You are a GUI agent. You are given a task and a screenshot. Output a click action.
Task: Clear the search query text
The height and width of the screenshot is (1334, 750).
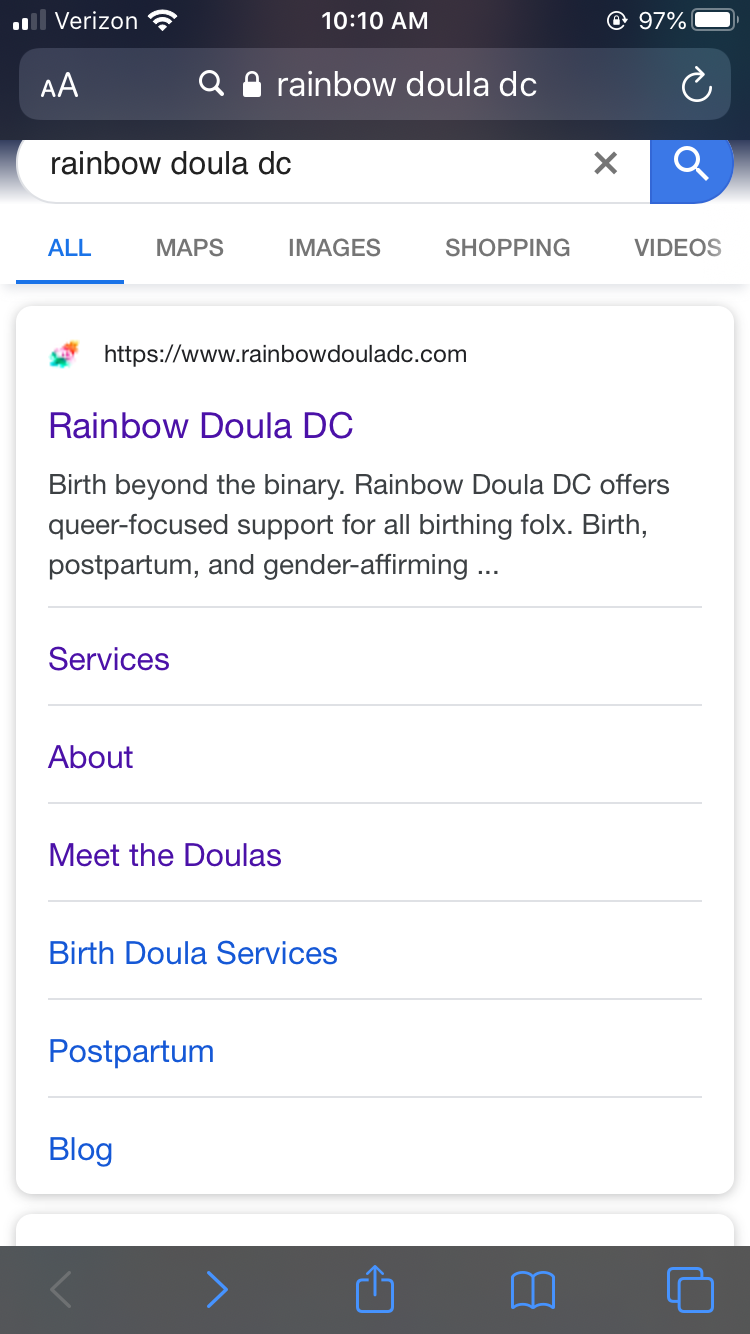pyautogui.click(x=606, y=163)
